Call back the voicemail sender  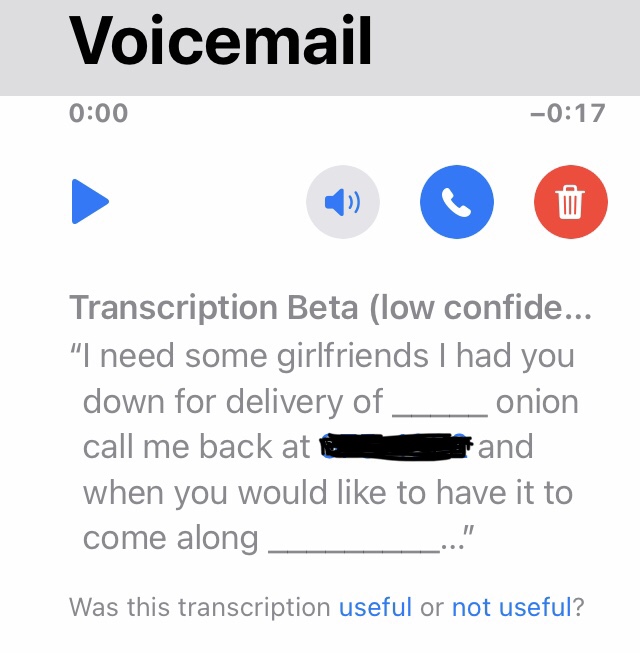[457, 202]
